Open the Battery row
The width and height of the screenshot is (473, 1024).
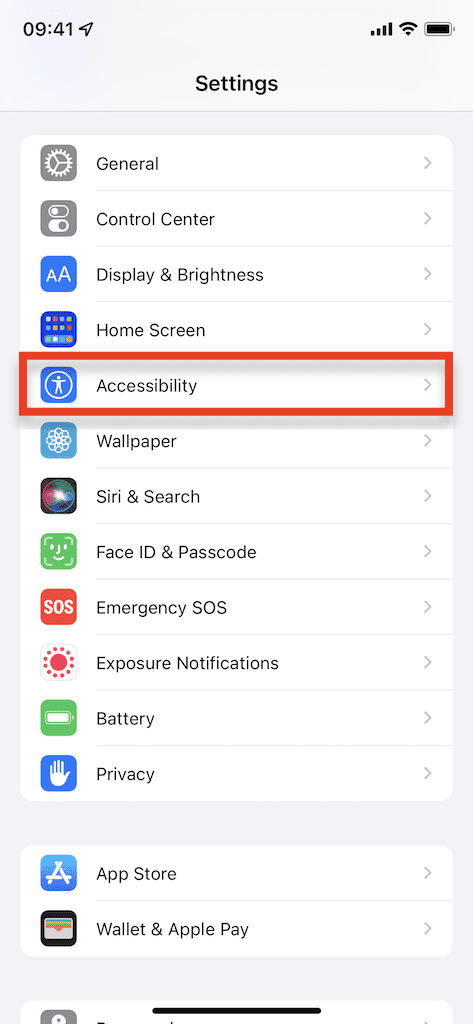coord(236,718)
